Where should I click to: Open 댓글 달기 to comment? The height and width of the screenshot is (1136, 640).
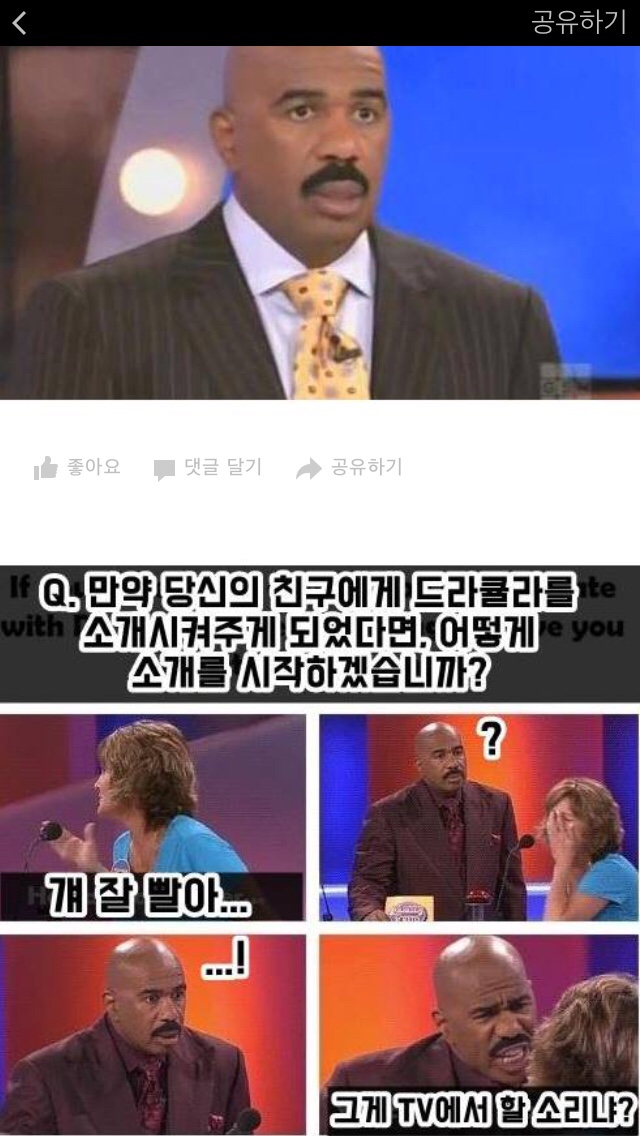coord(208,467)
